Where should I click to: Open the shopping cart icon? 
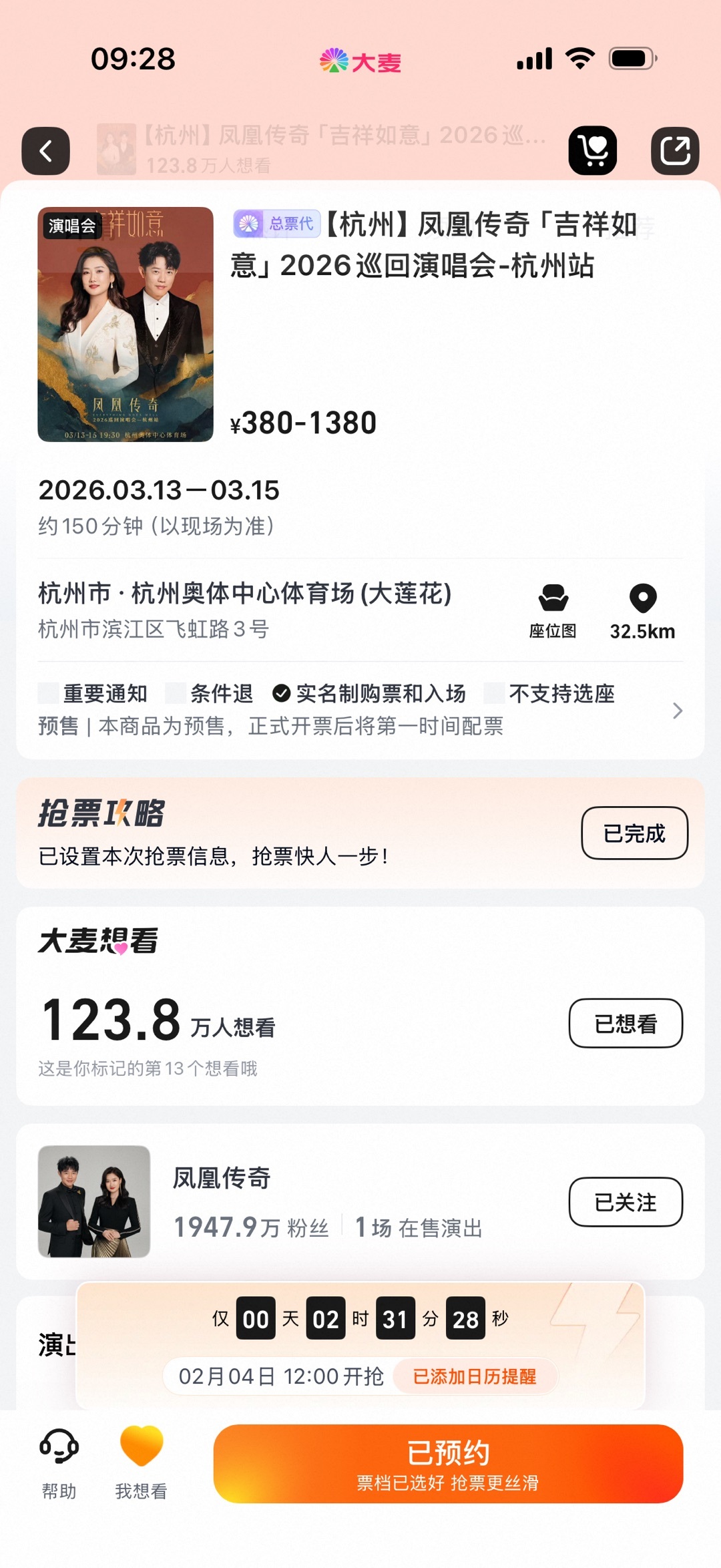pyautogui.click(x=592, y=151)
